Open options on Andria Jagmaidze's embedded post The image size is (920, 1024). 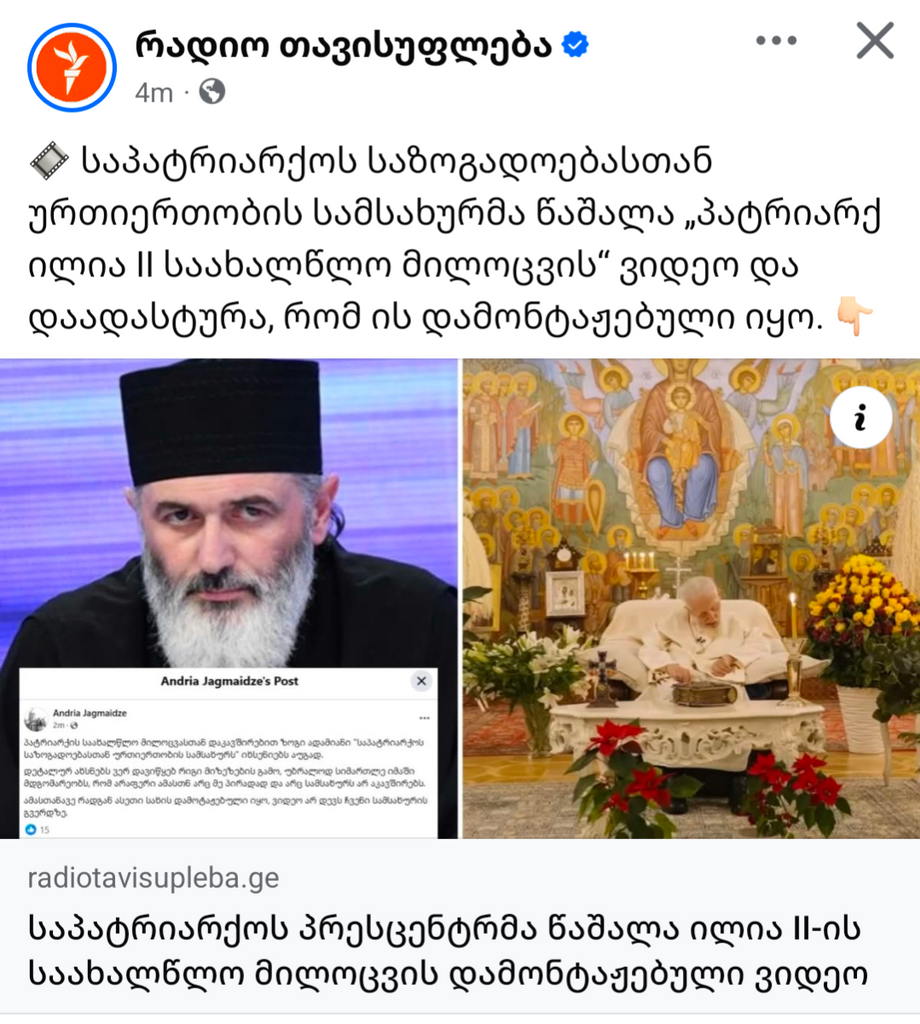pos(424,717)
